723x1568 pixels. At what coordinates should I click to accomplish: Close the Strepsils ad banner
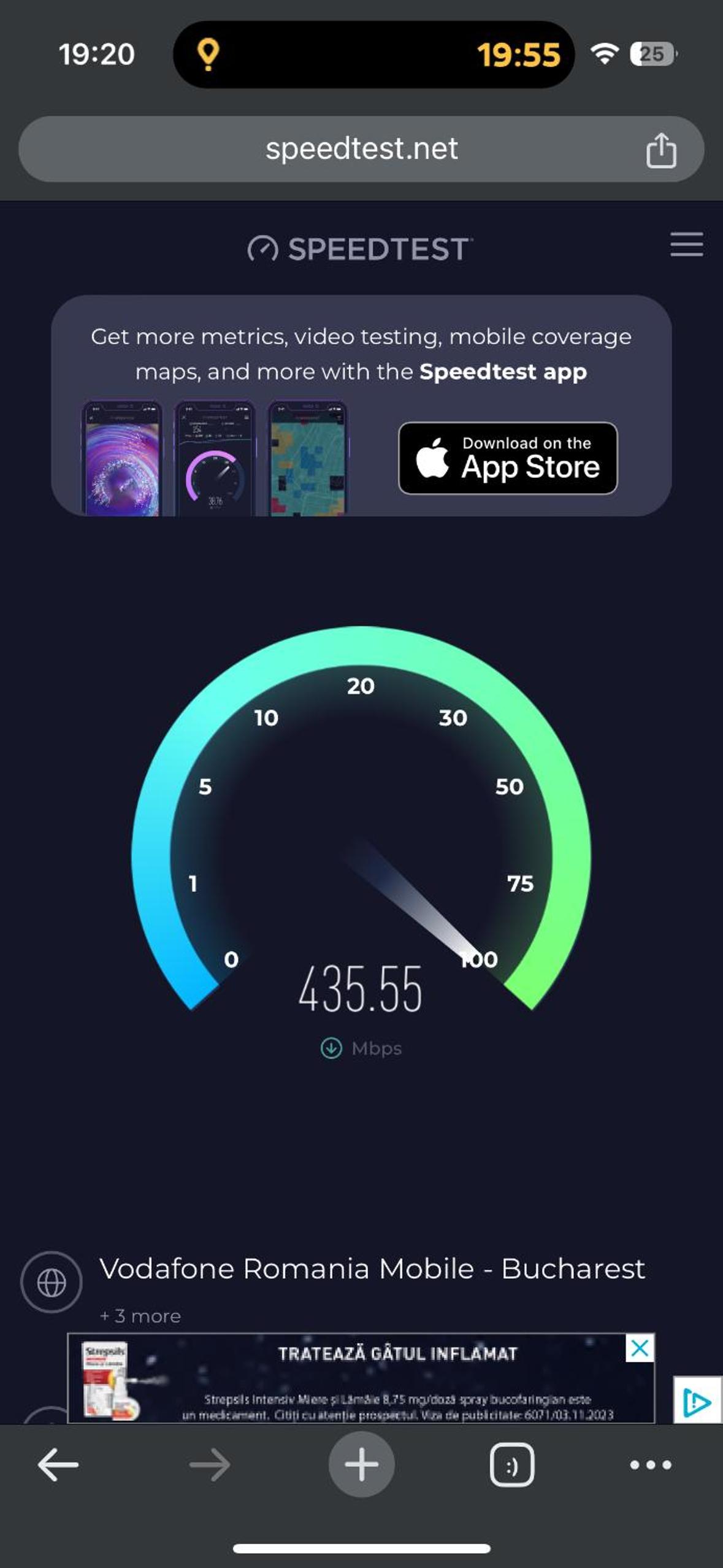click(640, 1348)
